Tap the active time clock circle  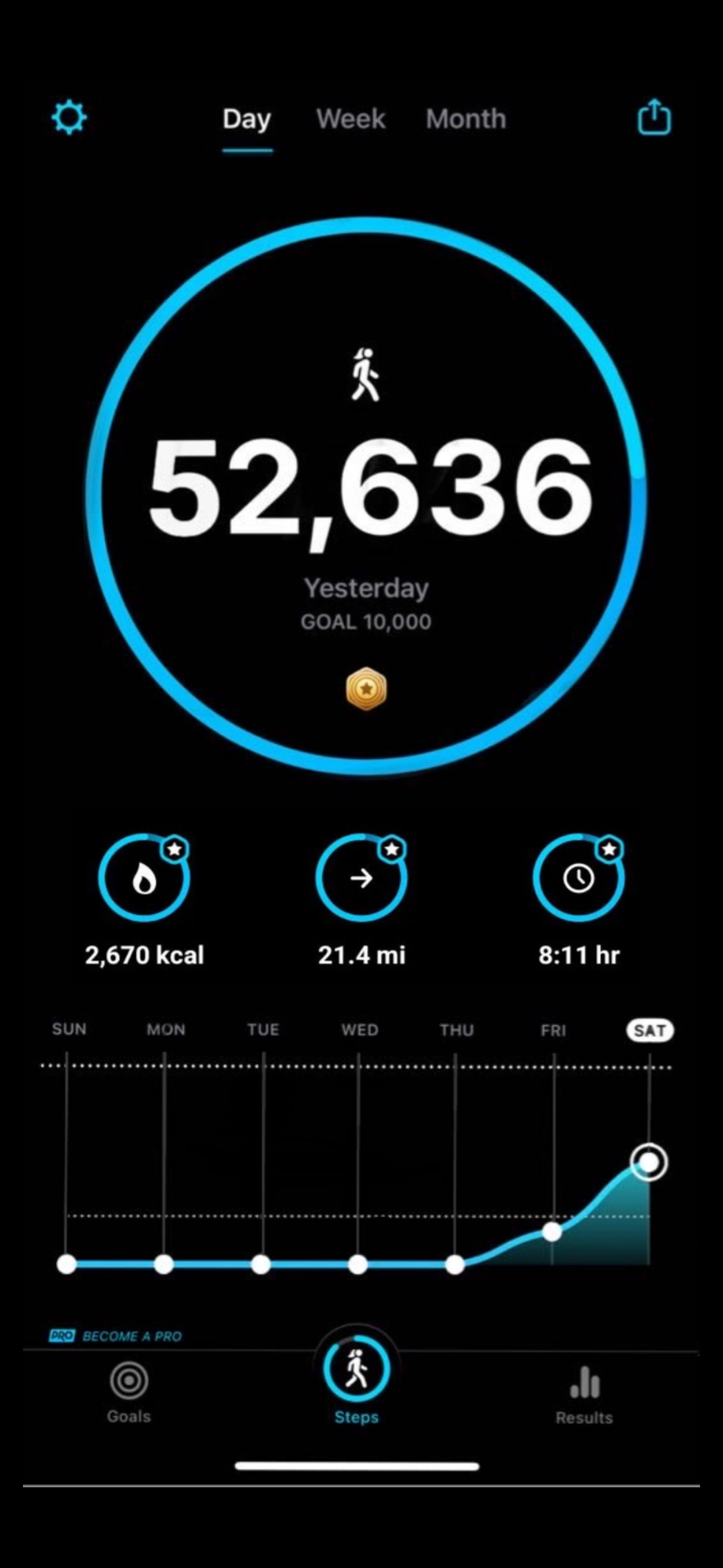[x=579, y=877]
